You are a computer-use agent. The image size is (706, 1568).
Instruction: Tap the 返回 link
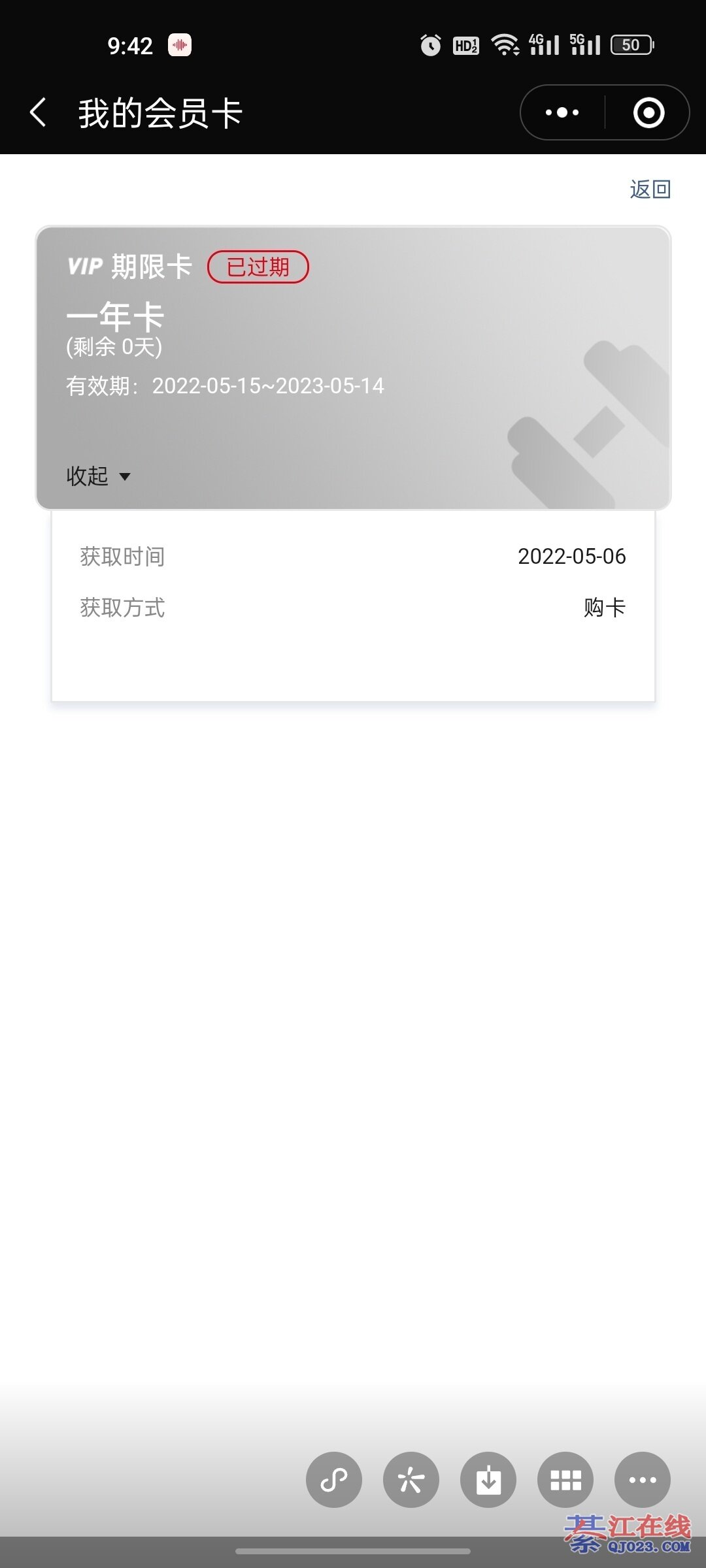[x=650, y=189]
